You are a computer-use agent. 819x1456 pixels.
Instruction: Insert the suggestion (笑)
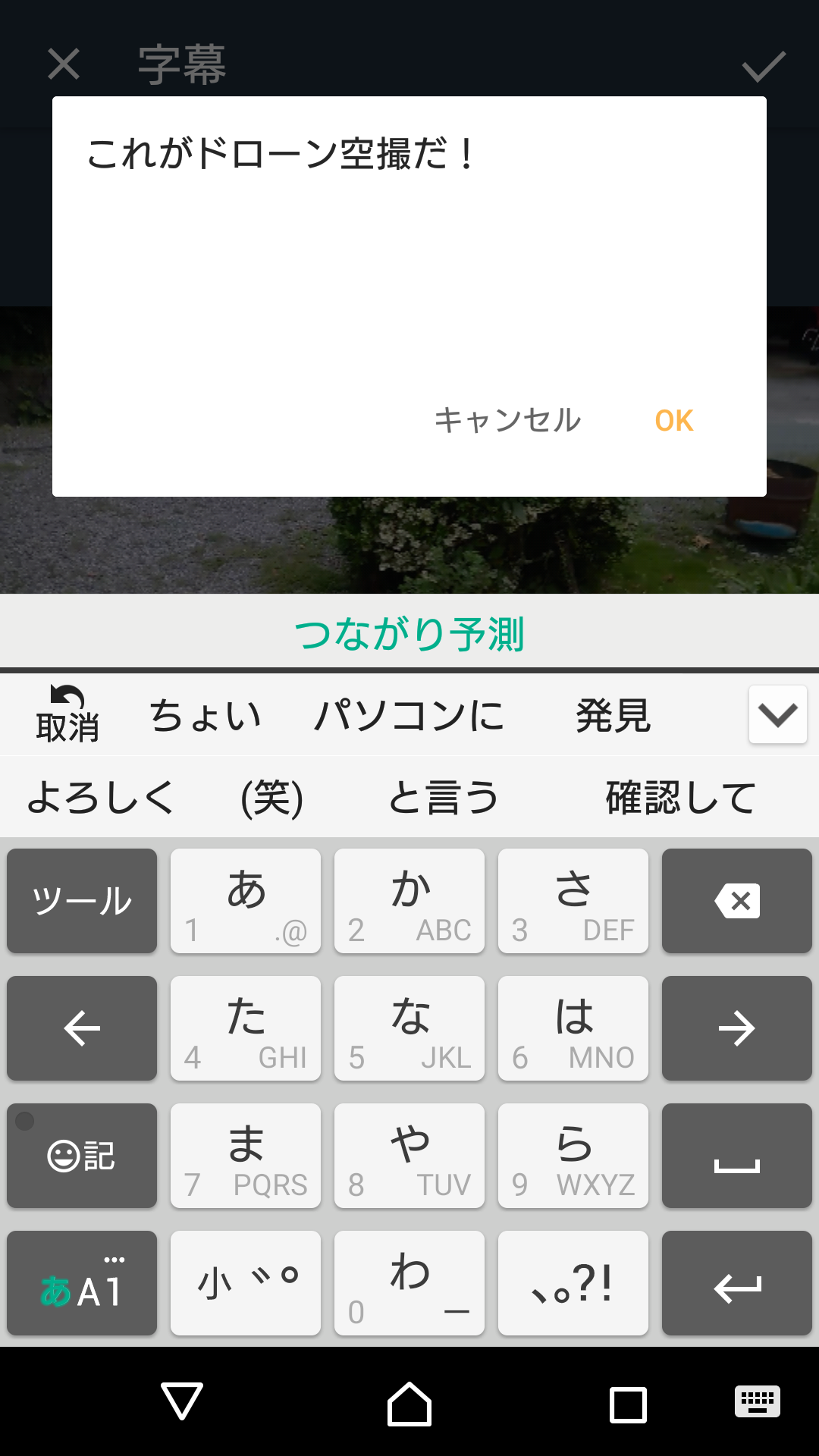271,798
